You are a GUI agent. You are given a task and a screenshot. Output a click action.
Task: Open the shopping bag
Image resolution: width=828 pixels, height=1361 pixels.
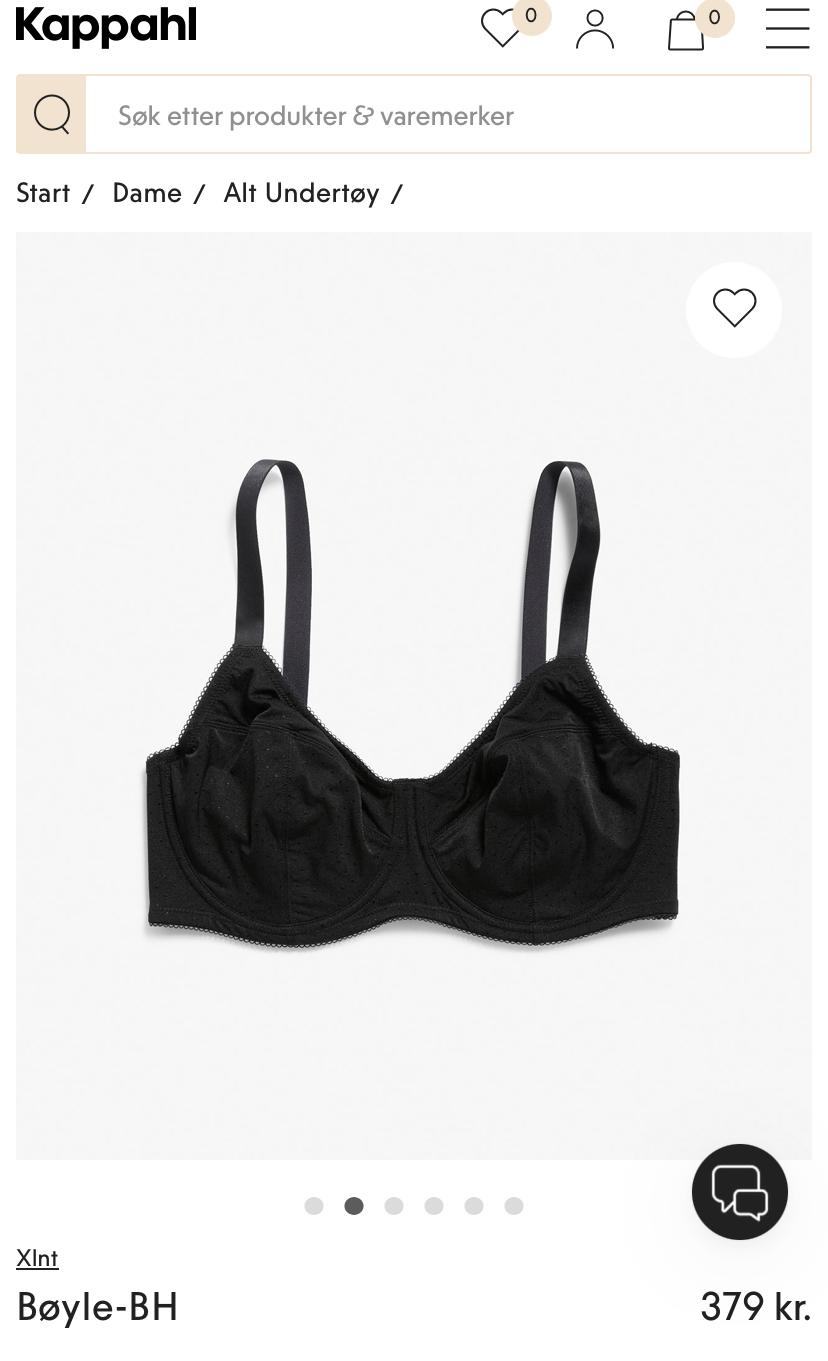point(686,30)
